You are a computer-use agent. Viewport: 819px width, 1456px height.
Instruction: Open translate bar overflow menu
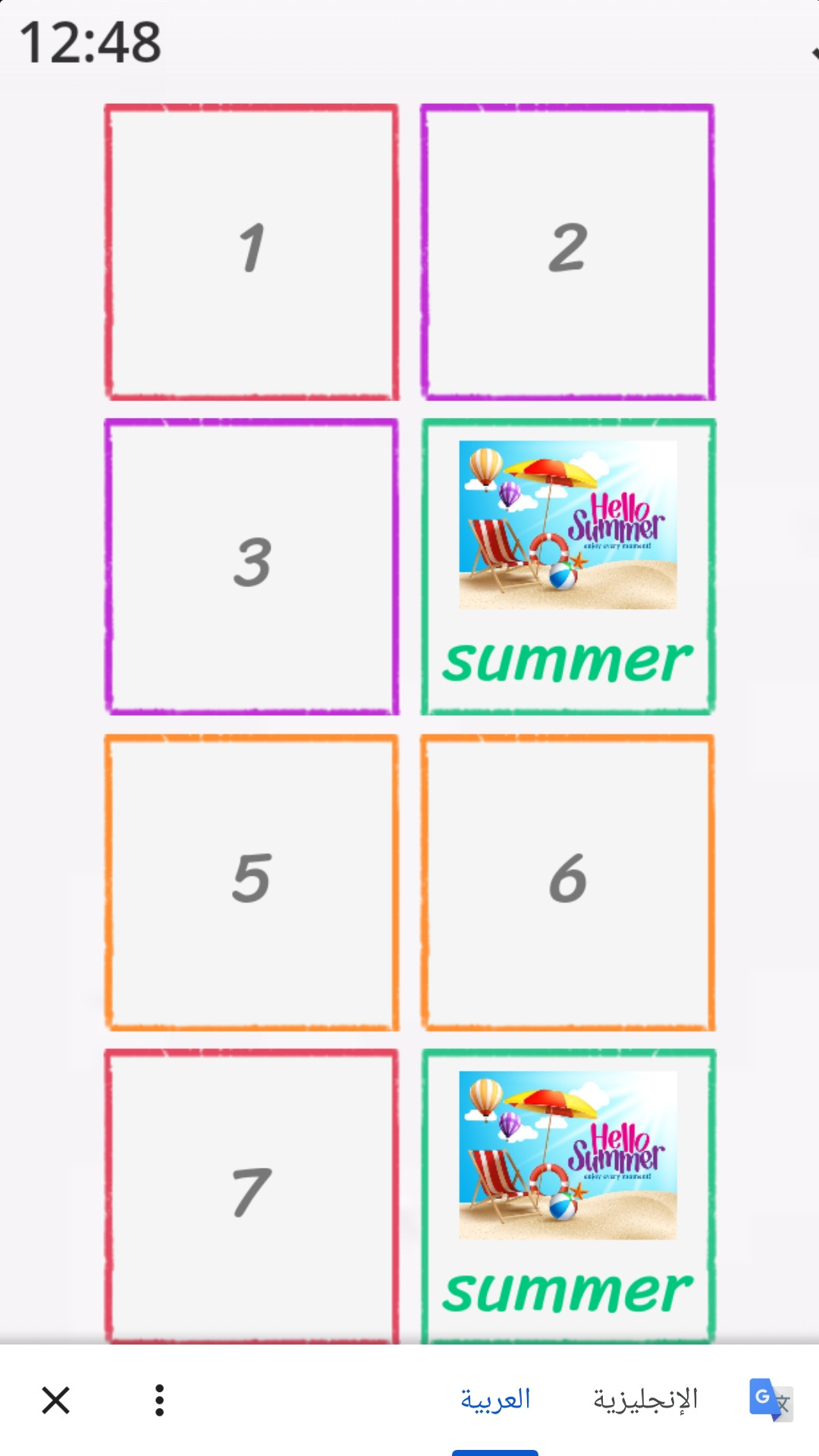click(x=159, y=1400)
